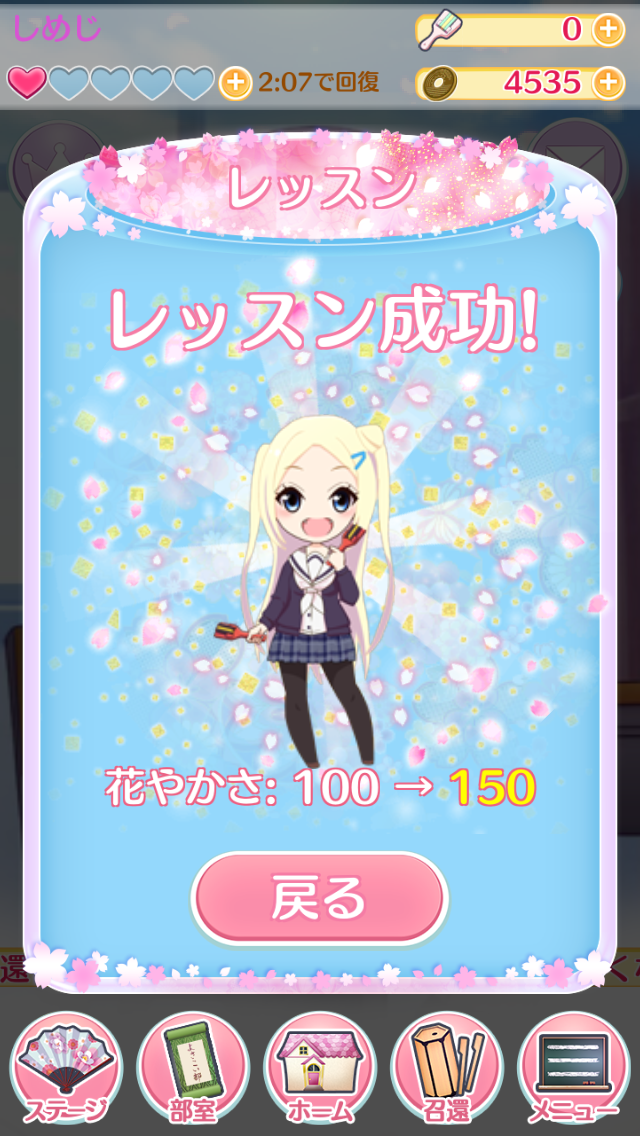
Task: Refill hearts with the plus icon
Action: pyautogui.click(x=234, y=83)
